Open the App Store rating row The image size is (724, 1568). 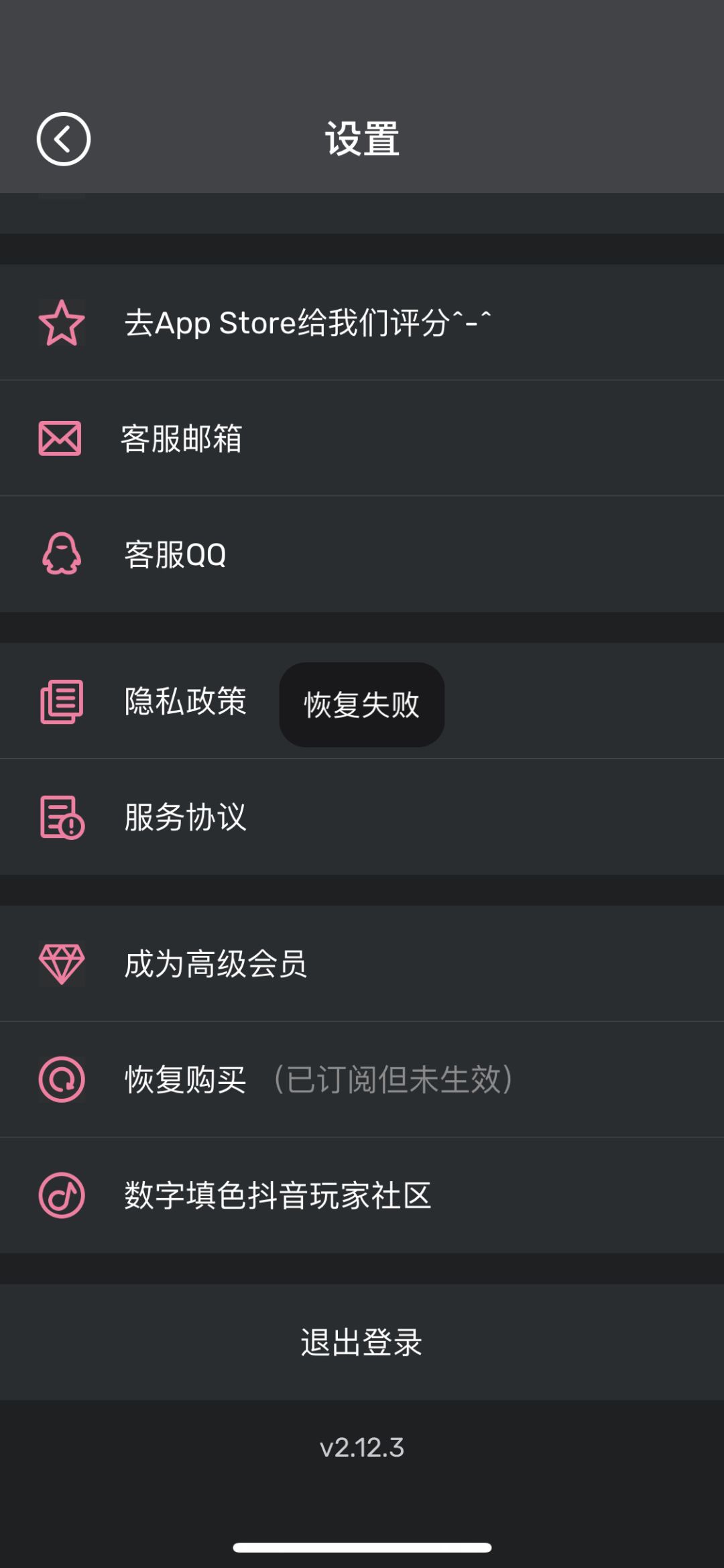(x=362, y=322)
